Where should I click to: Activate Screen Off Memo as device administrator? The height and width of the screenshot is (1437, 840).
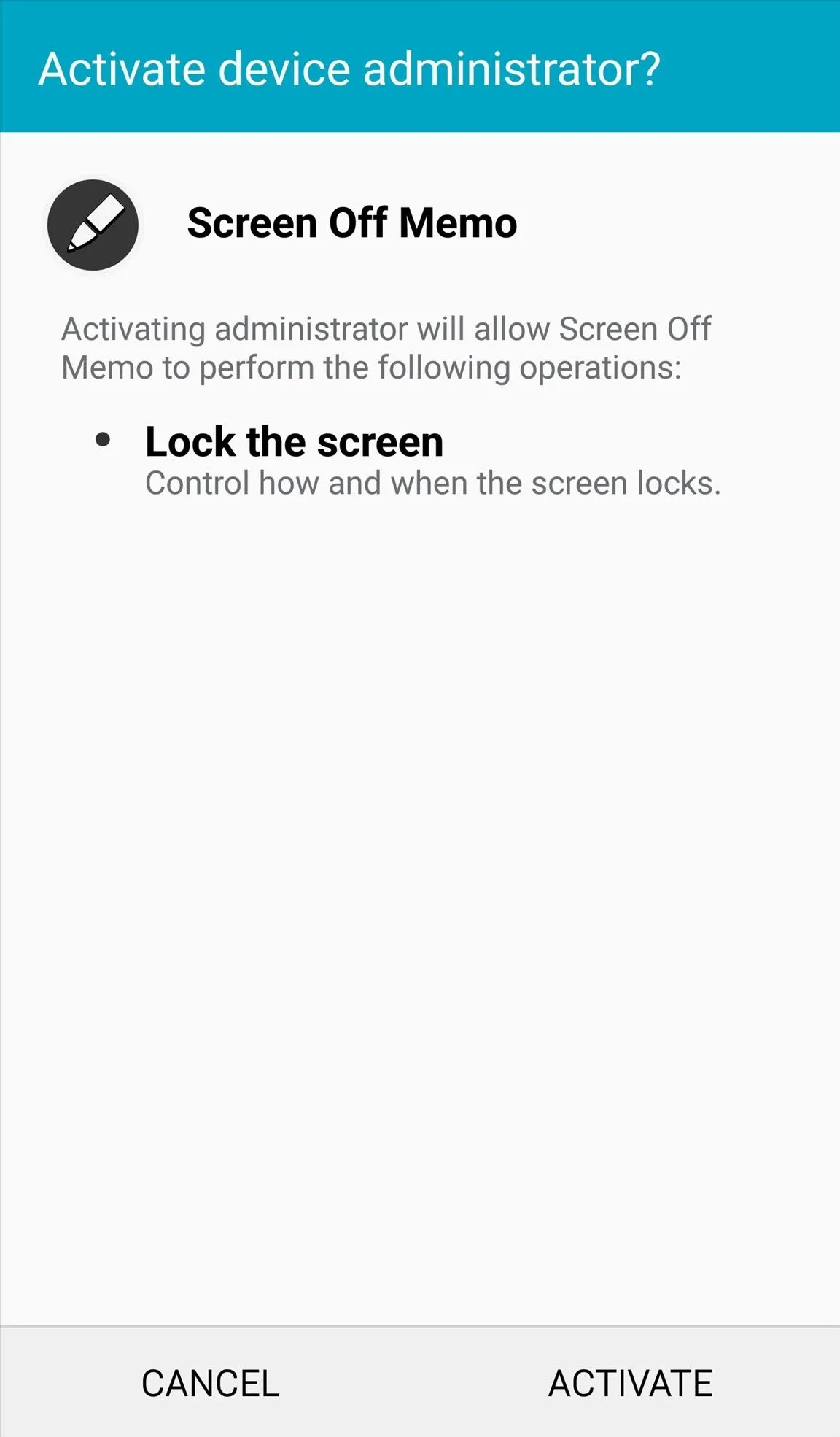pyautogui.click(x=630, y=1383)
